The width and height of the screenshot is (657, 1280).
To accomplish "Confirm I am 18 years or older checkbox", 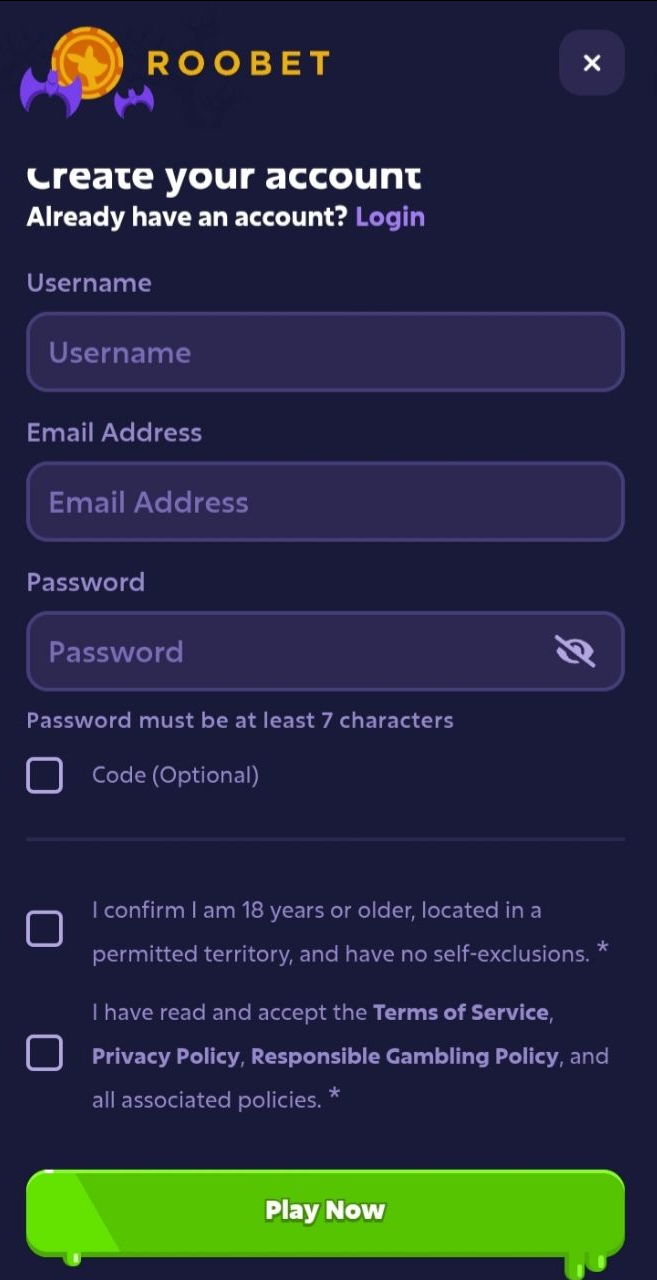I will point(44,929).
